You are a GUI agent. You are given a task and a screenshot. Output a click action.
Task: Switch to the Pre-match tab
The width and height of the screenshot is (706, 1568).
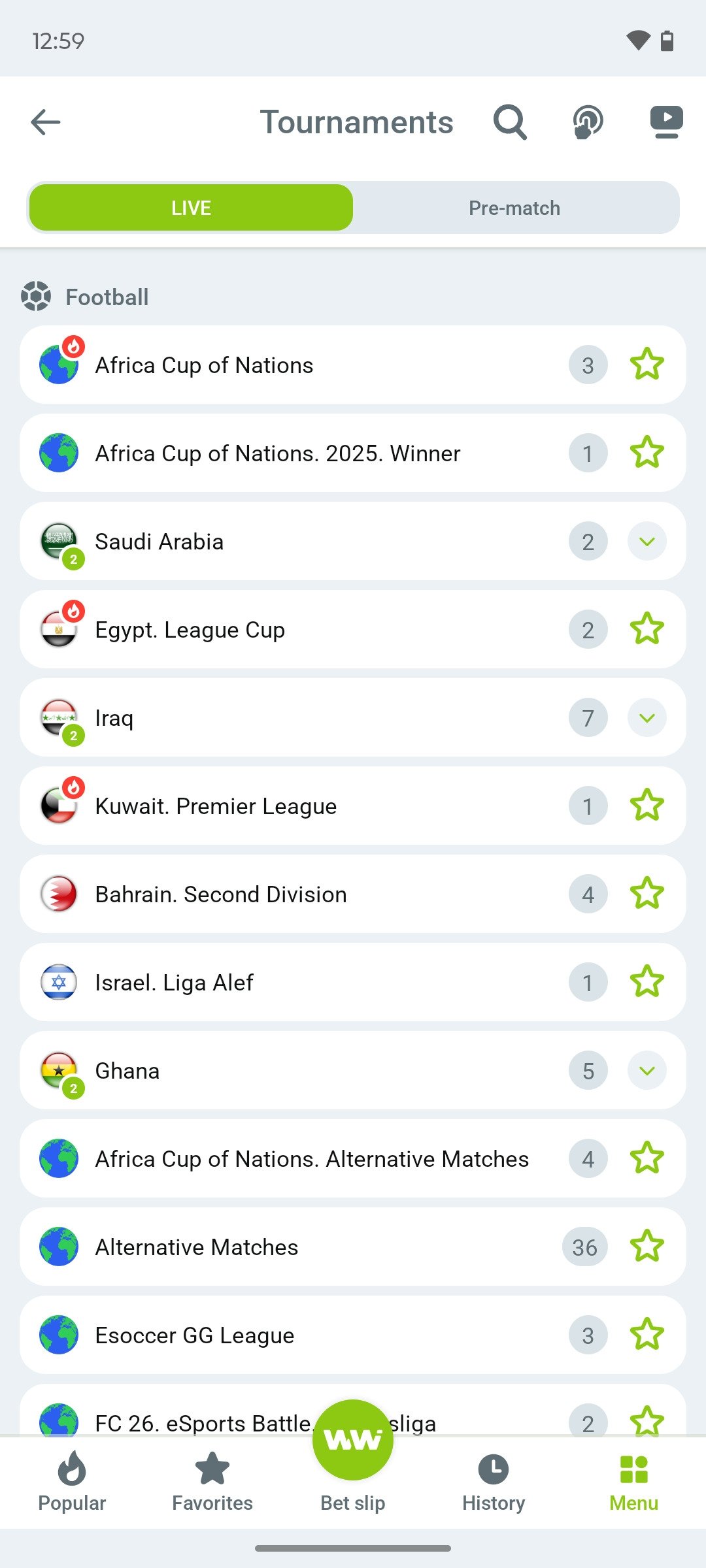point(515,207)
